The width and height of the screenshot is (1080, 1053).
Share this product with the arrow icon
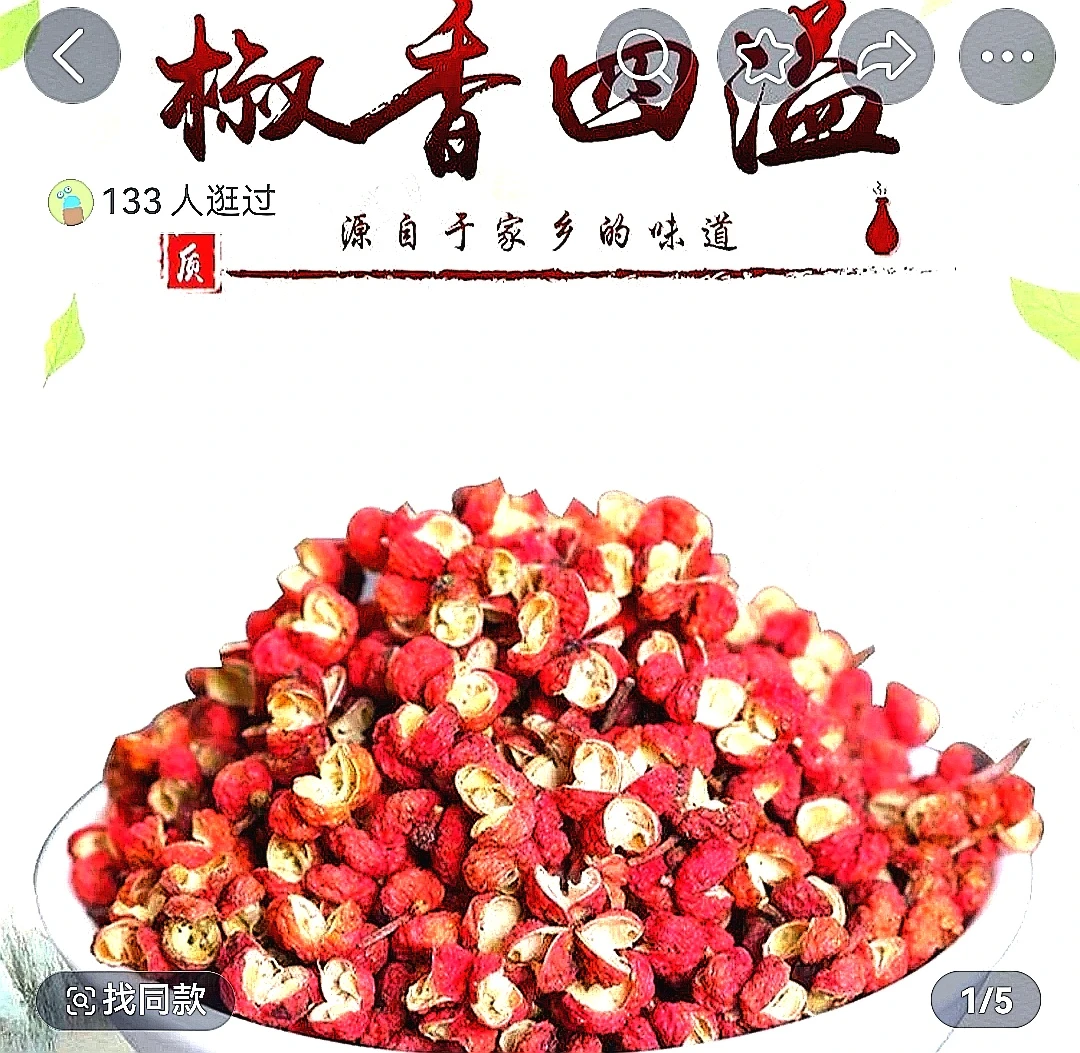pyautogui.click(x=886, y=56)
